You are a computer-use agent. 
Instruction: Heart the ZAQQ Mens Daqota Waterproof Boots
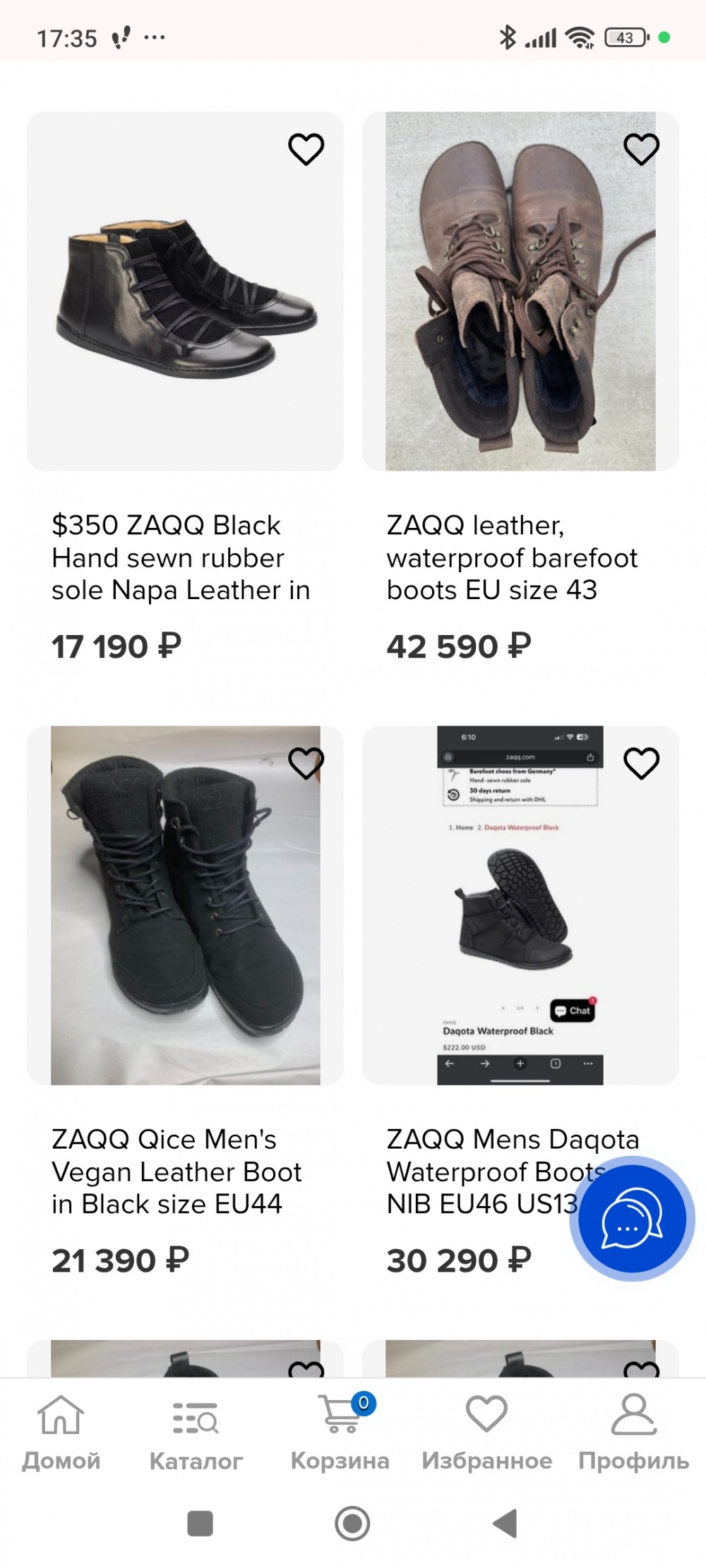point(641,763)
